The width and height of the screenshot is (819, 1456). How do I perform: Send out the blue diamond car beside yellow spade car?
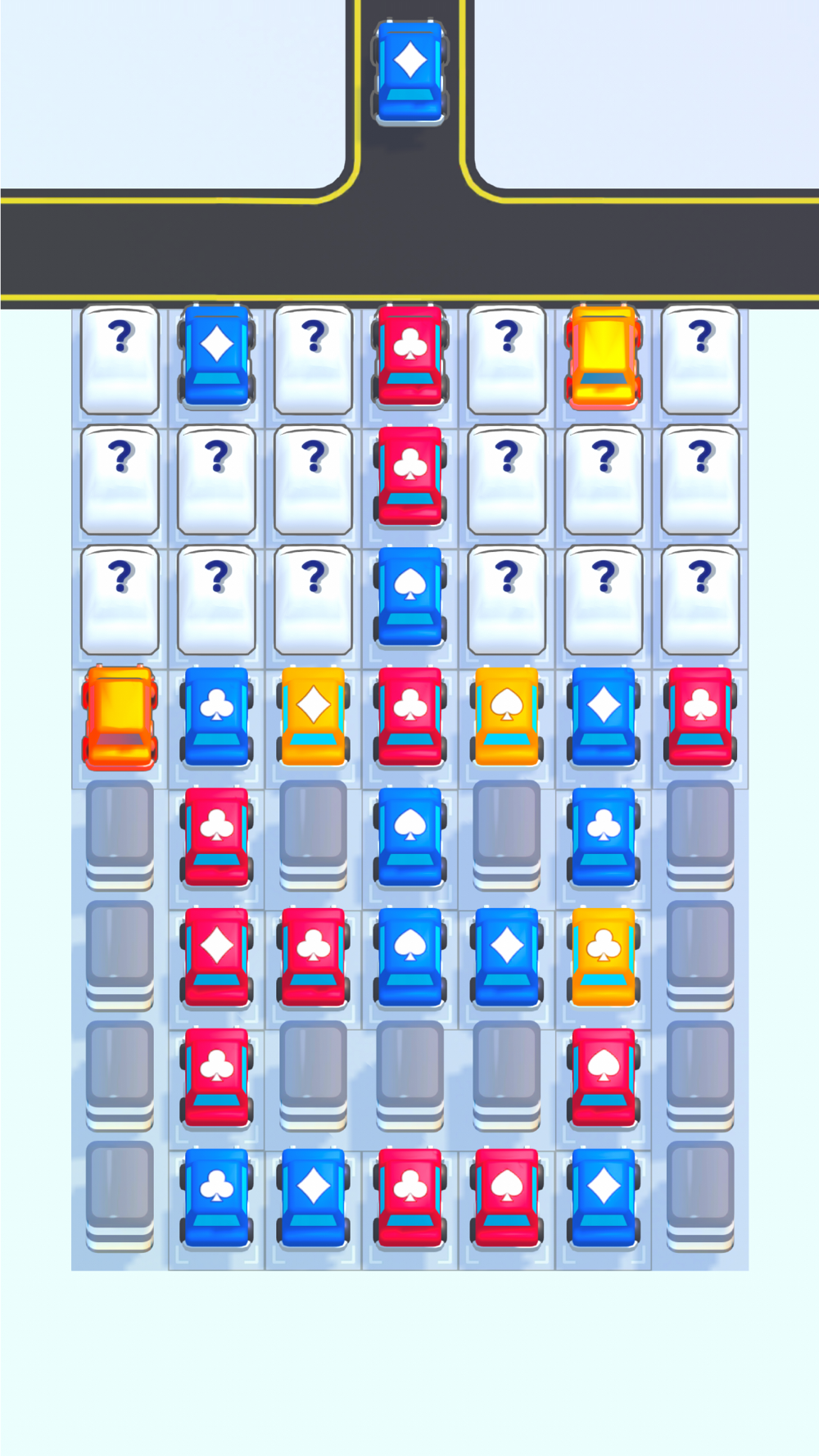[604, 717]
